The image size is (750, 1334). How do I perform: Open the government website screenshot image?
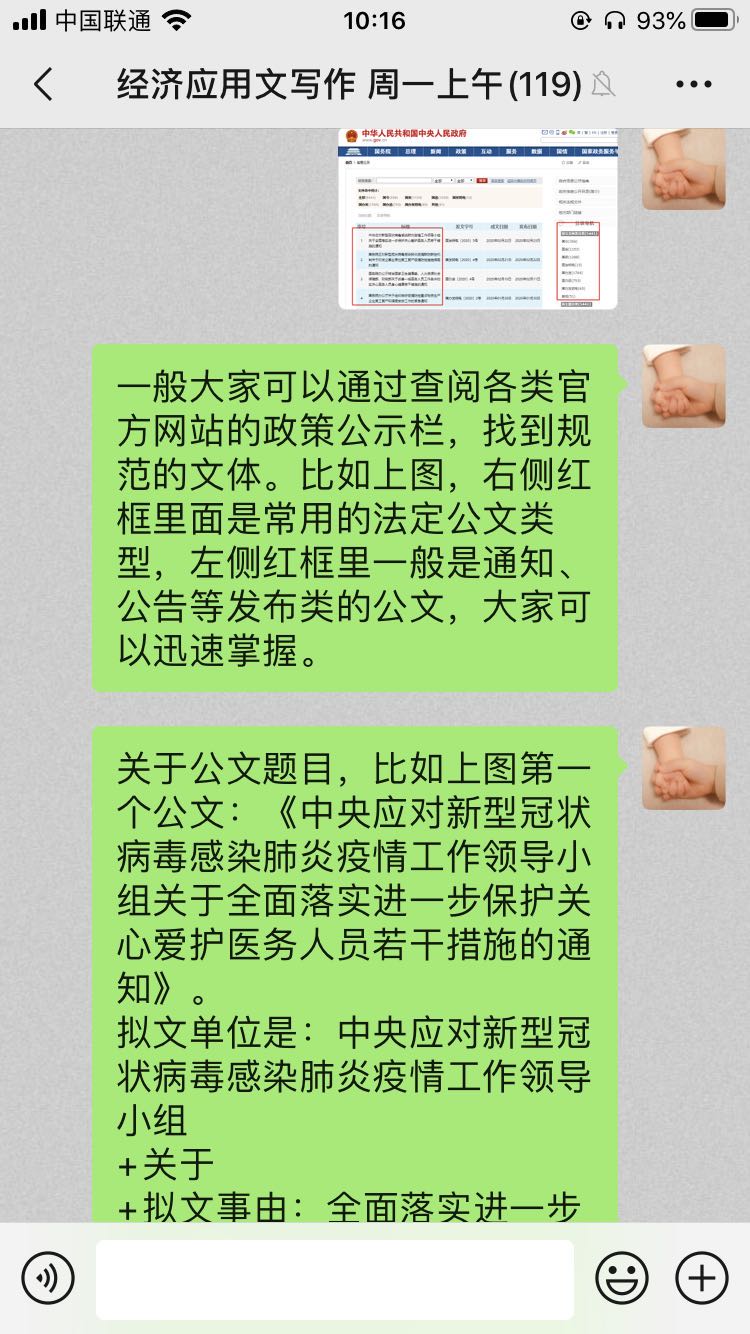pos(478,218)
